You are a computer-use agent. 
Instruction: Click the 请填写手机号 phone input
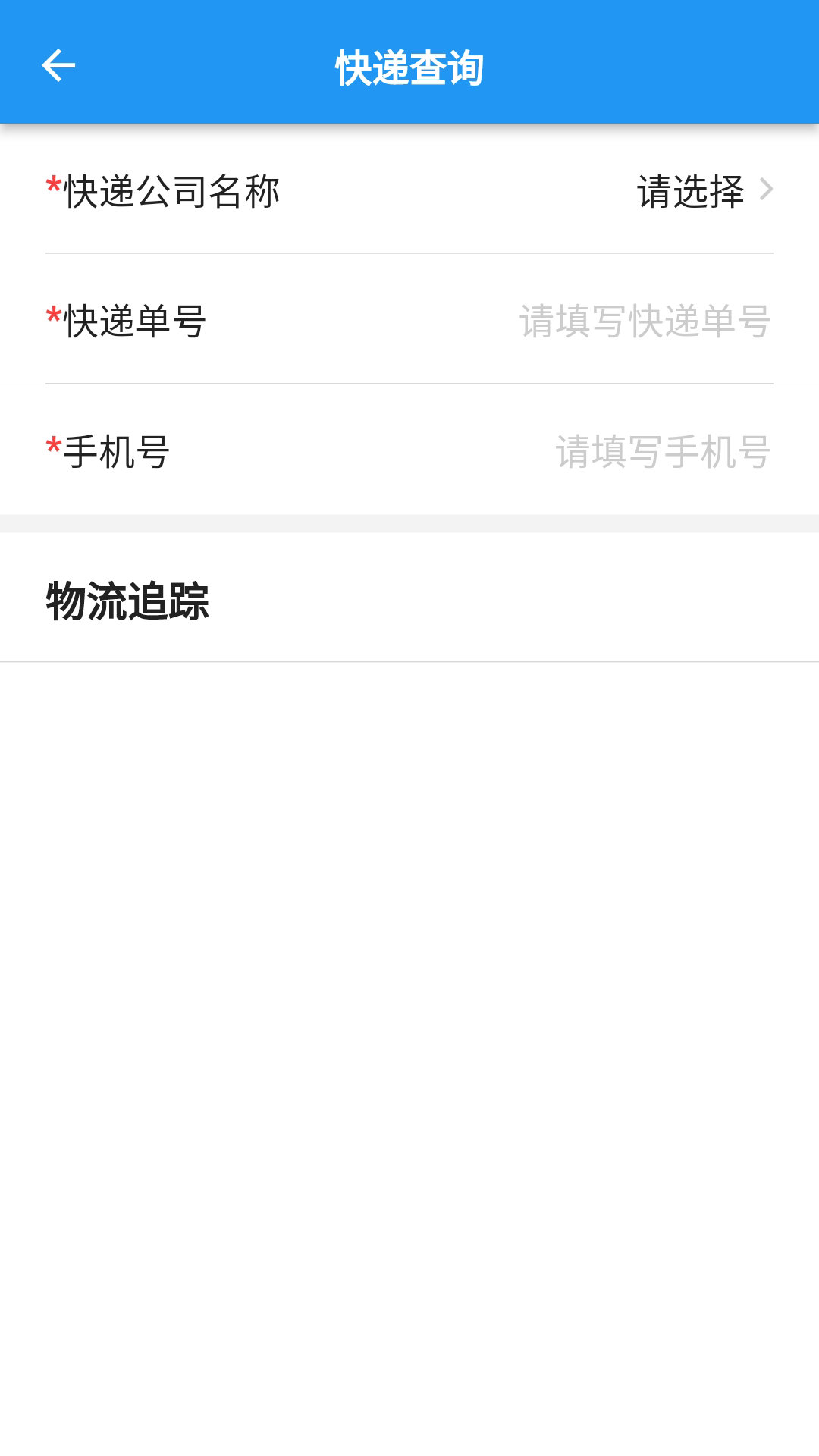point(661,451)
